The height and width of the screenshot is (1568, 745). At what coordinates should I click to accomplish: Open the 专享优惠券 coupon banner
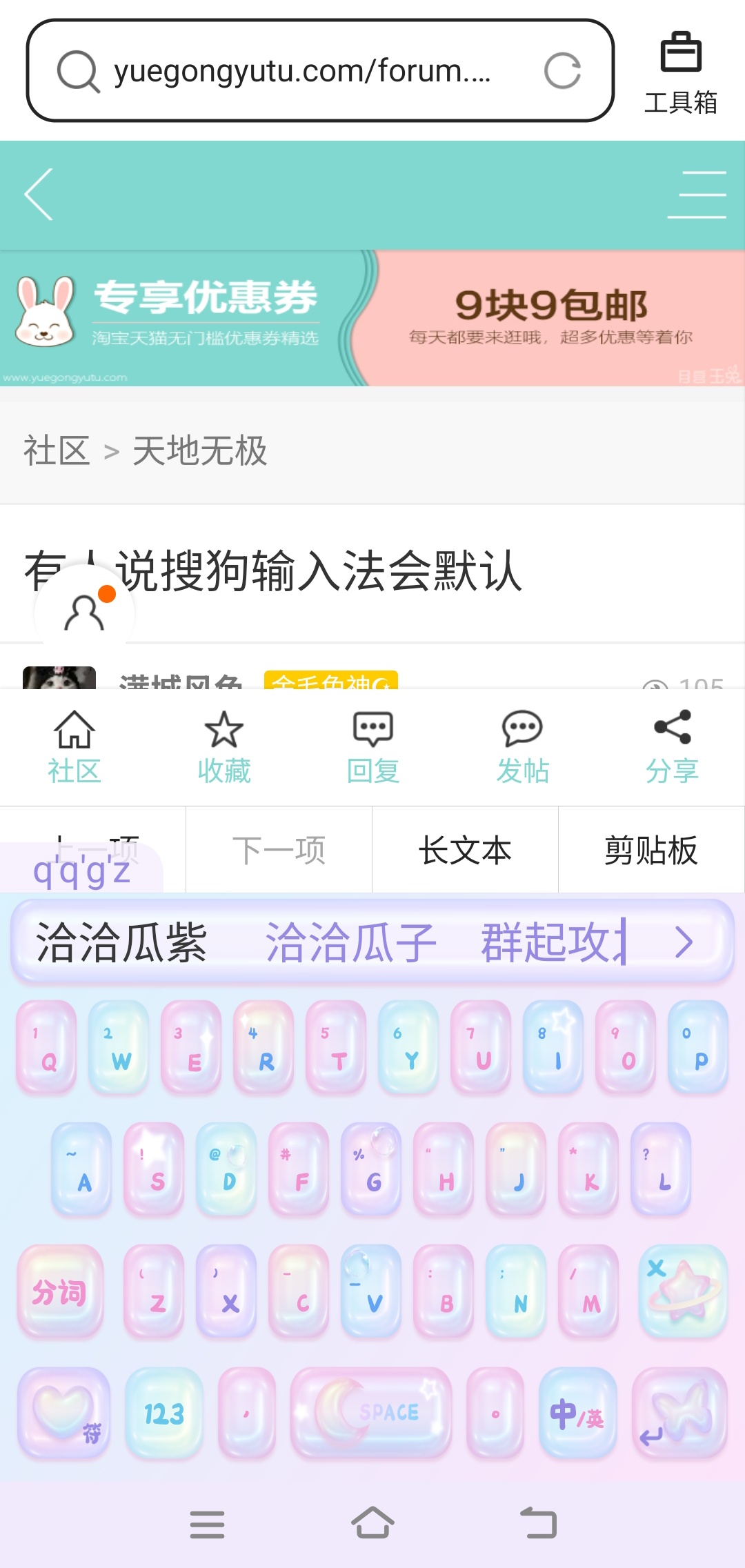point(186,317)
